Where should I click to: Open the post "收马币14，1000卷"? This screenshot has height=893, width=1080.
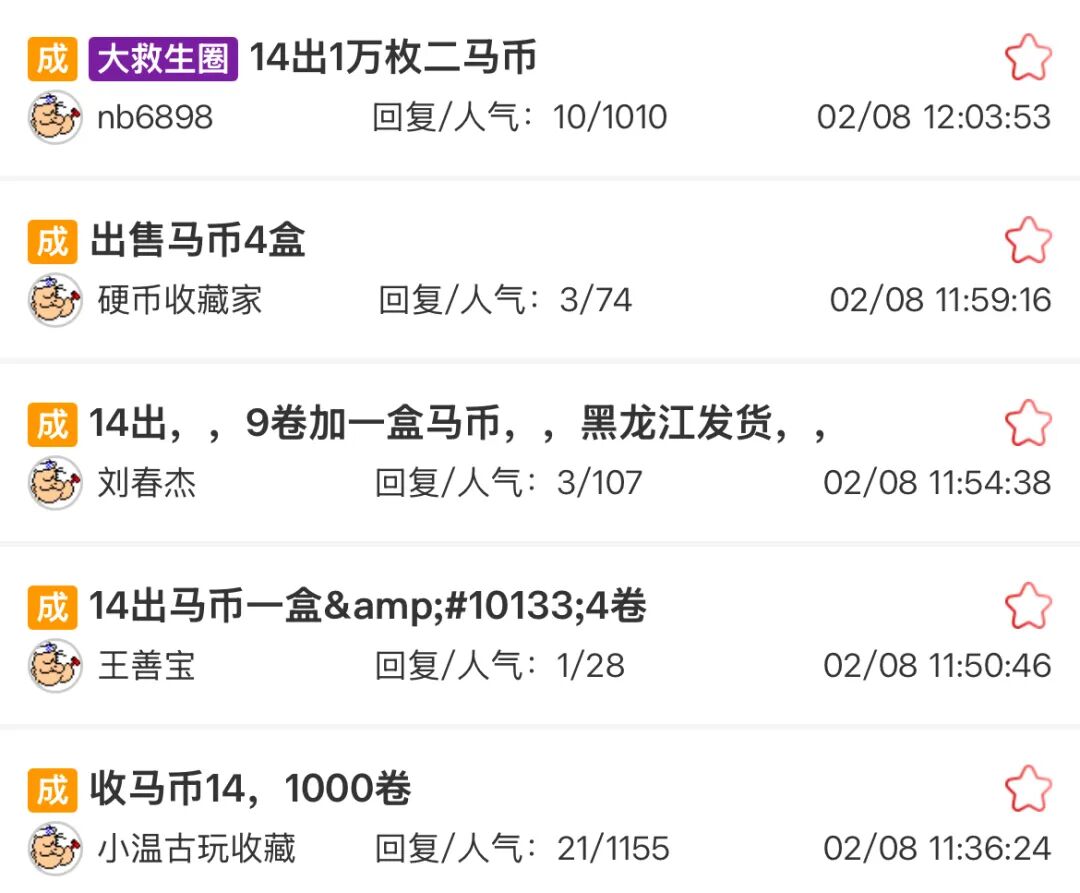pos(250,790)
